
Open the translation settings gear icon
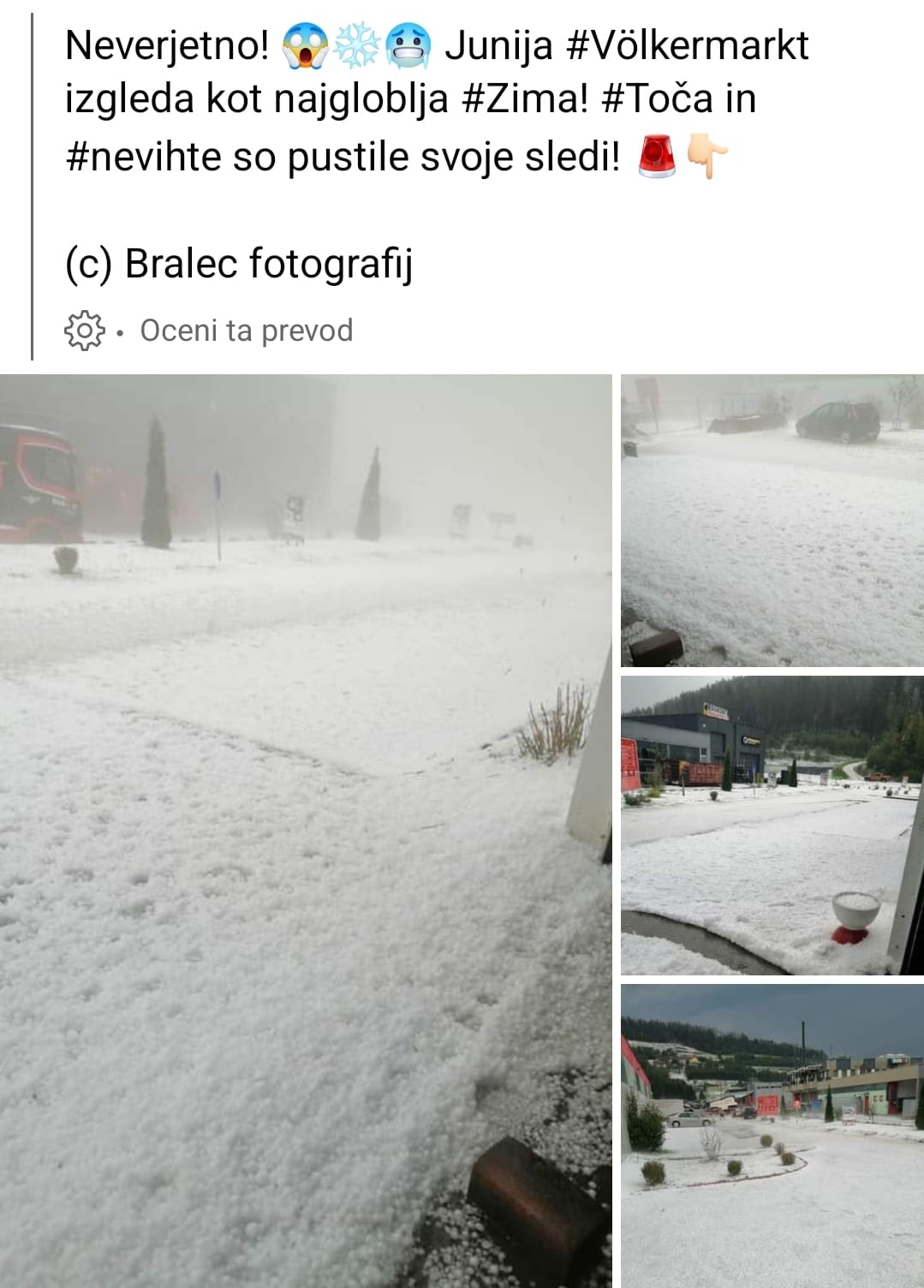tap(84, 331)
